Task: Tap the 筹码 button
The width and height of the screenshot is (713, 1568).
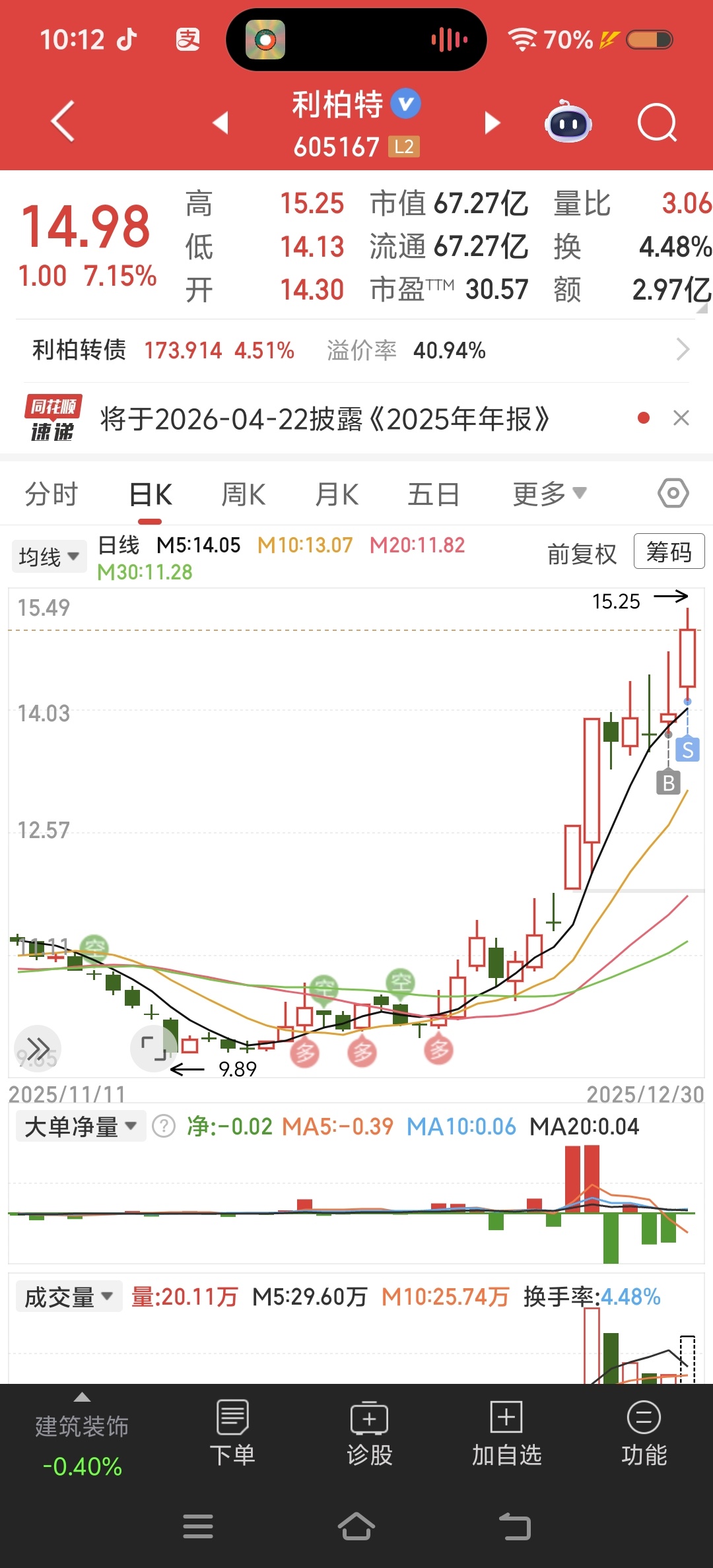Action: 669,552
